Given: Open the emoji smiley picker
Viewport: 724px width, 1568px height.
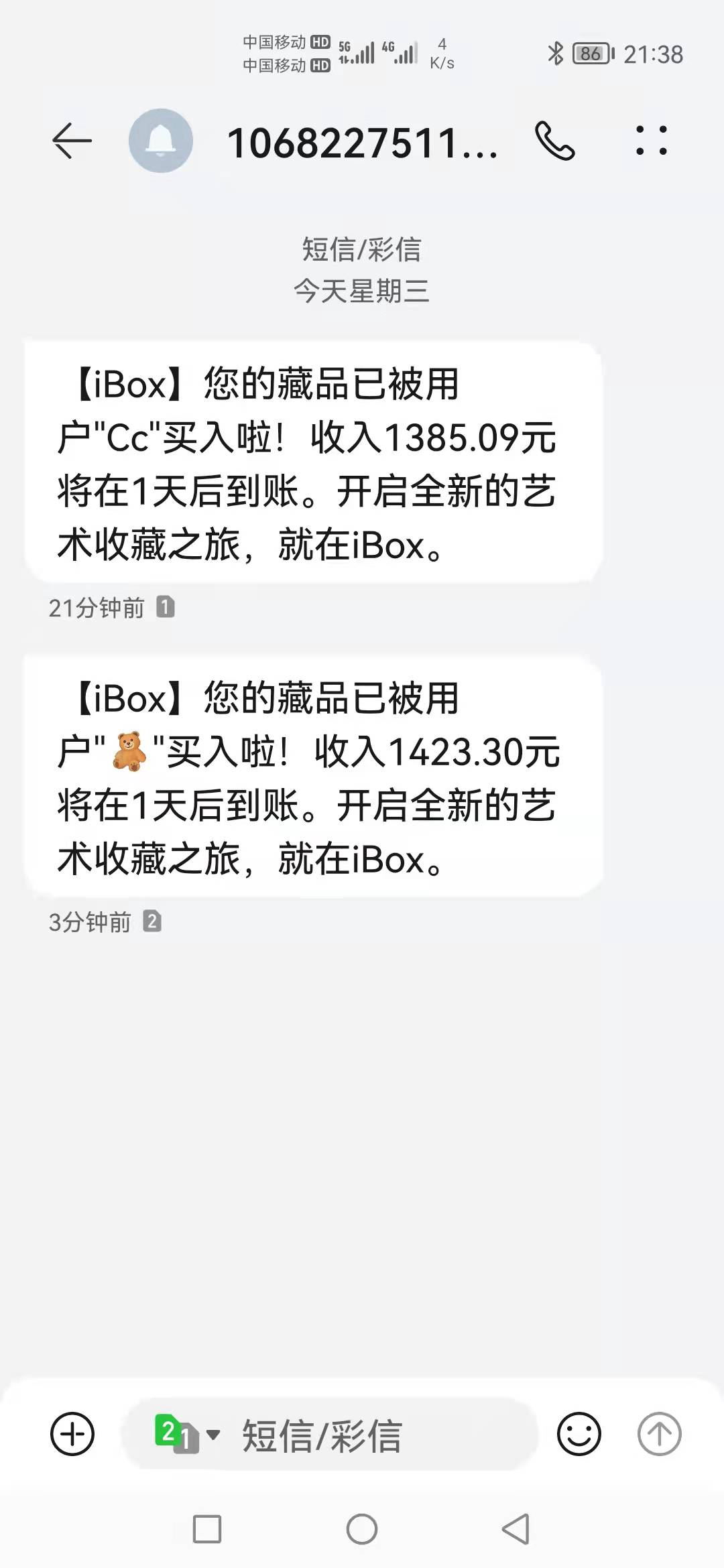Looking at the screenshot, I should (579, 1434).
